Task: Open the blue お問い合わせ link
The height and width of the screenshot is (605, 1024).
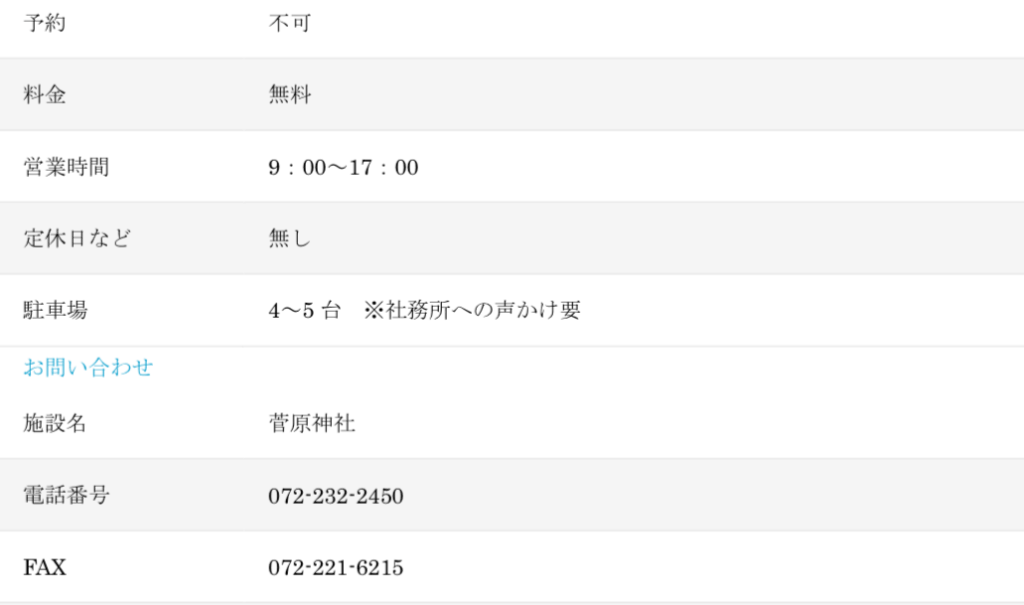Action: 88,367
